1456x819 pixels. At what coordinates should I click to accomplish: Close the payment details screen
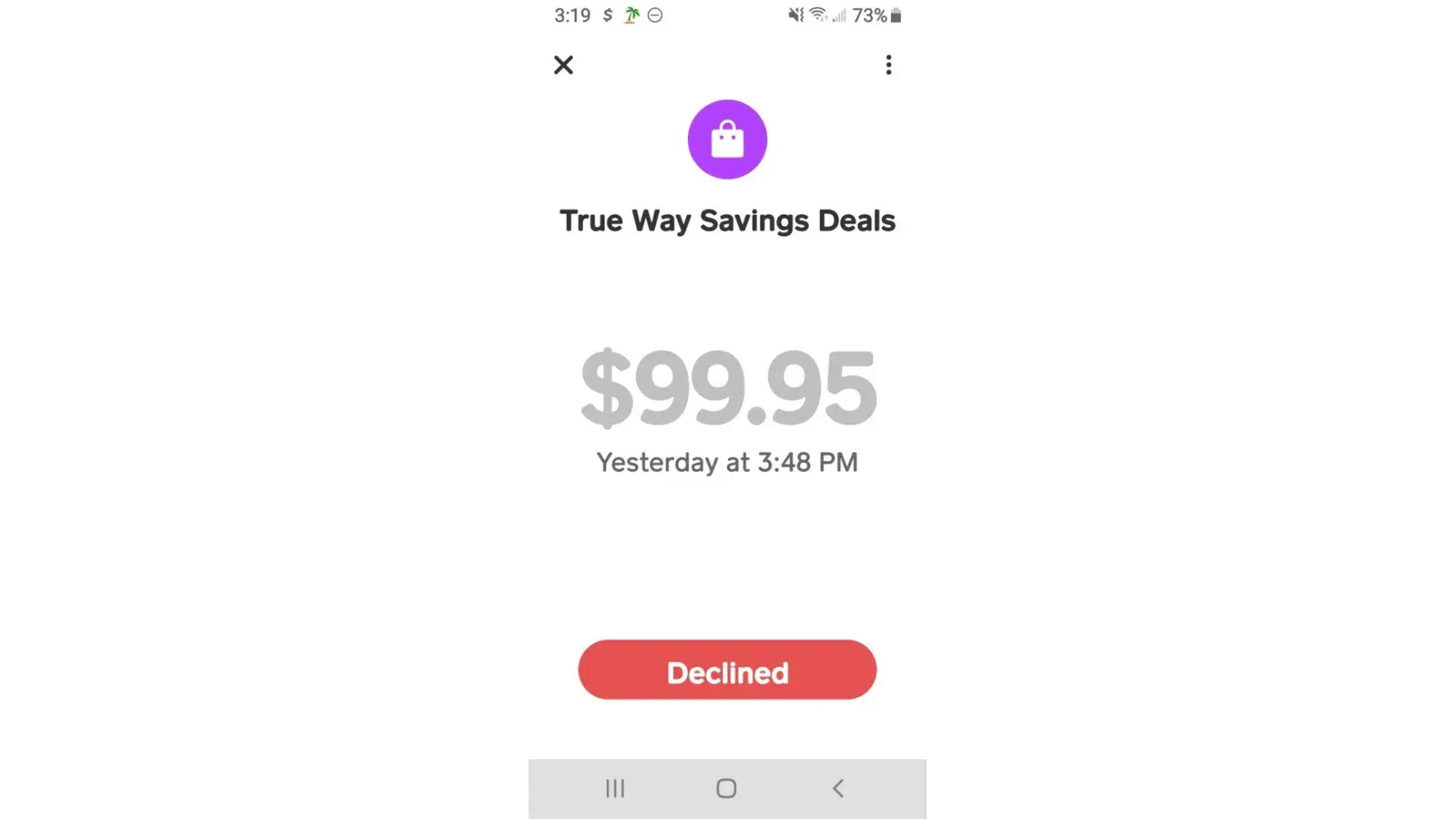point(563,65)
